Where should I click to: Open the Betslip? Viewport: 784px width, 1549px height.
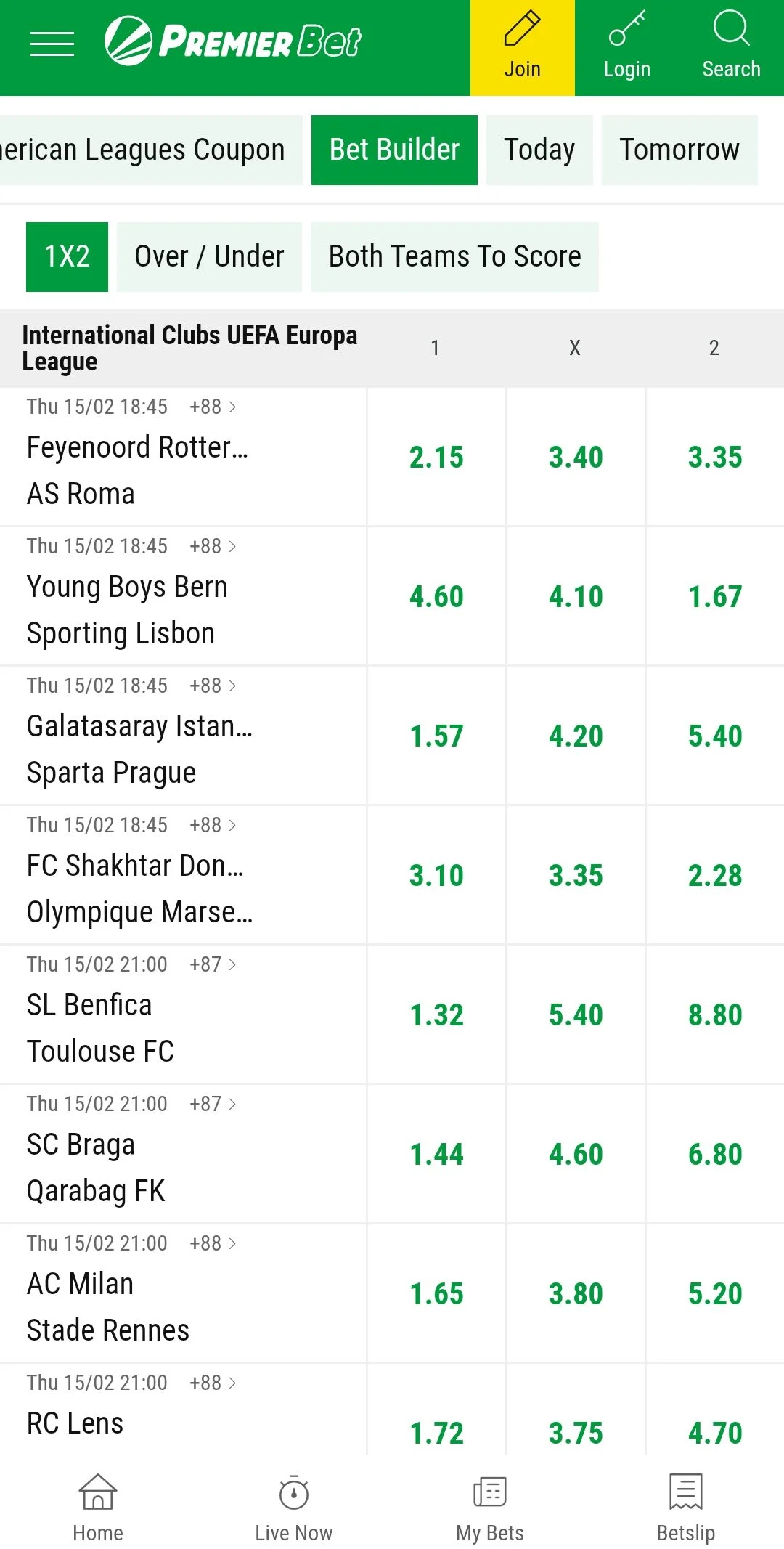pos(685,1508)
